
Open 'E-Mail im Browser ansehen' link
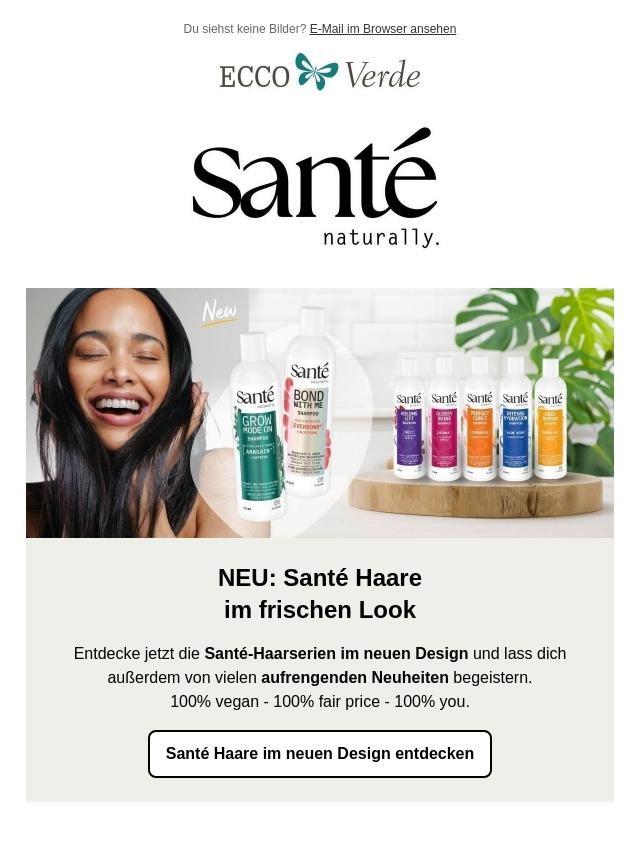point(382,29)
